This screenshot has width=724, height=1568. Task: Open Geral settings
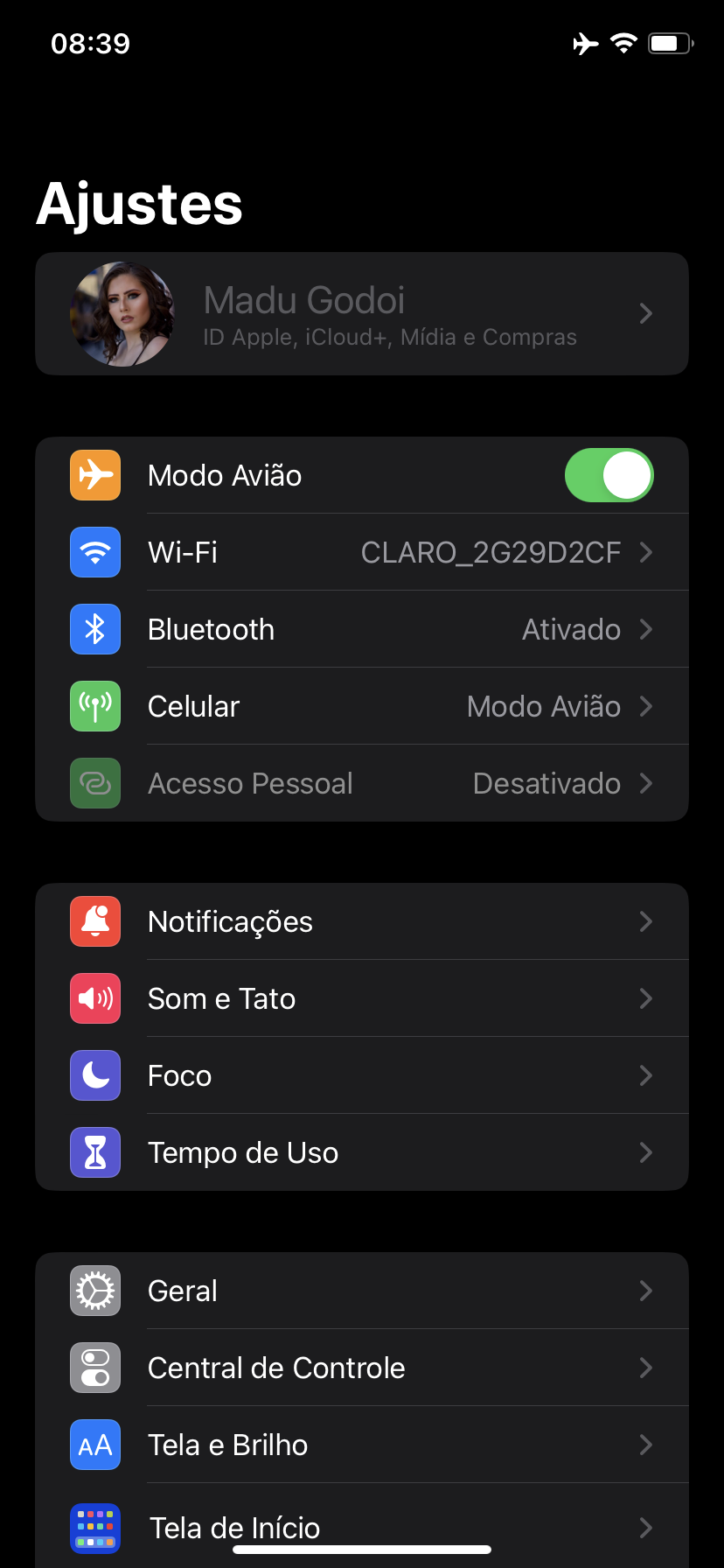pyautogui.click(x=362, y=1291)
